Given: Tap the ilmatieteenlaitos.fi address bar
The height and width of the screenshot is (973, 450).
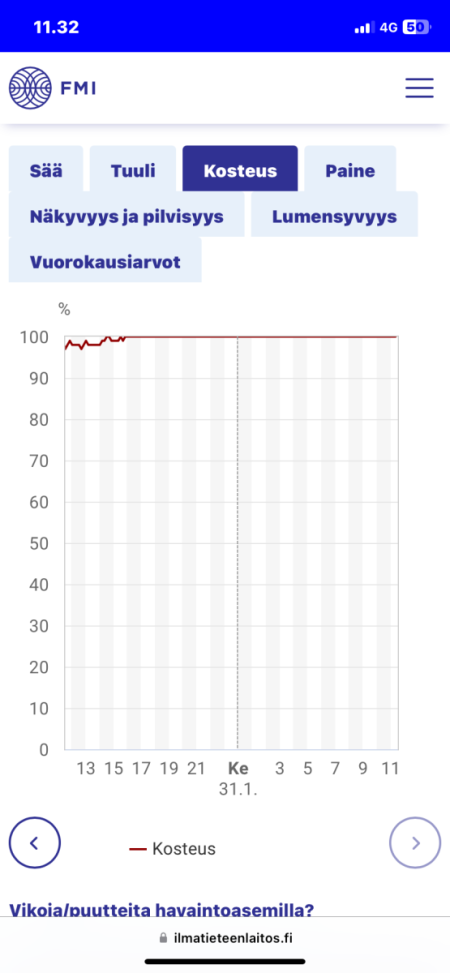Looking at the screenshot, I should coord(225,938).
